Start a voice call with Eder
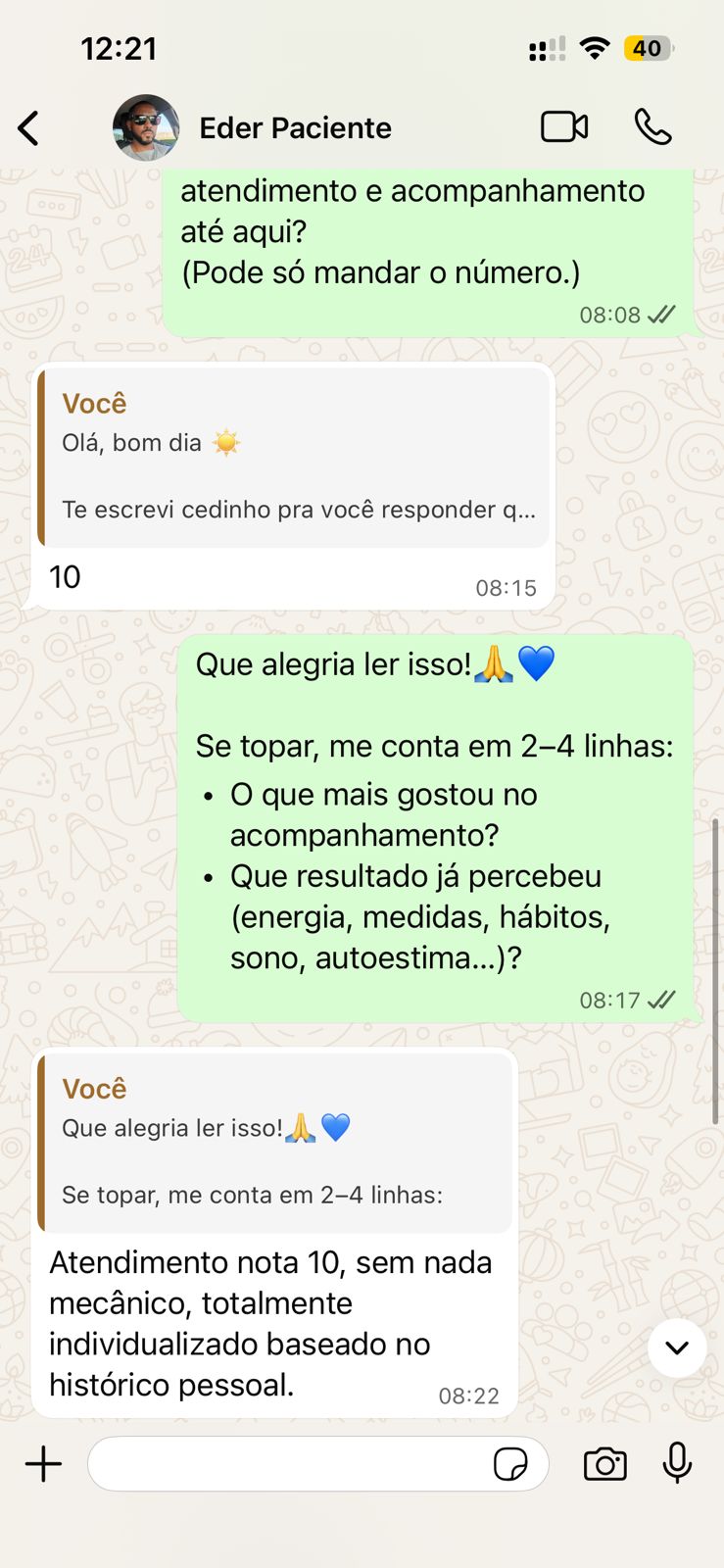Viewport: 724px width, 1568px height. 652,127
